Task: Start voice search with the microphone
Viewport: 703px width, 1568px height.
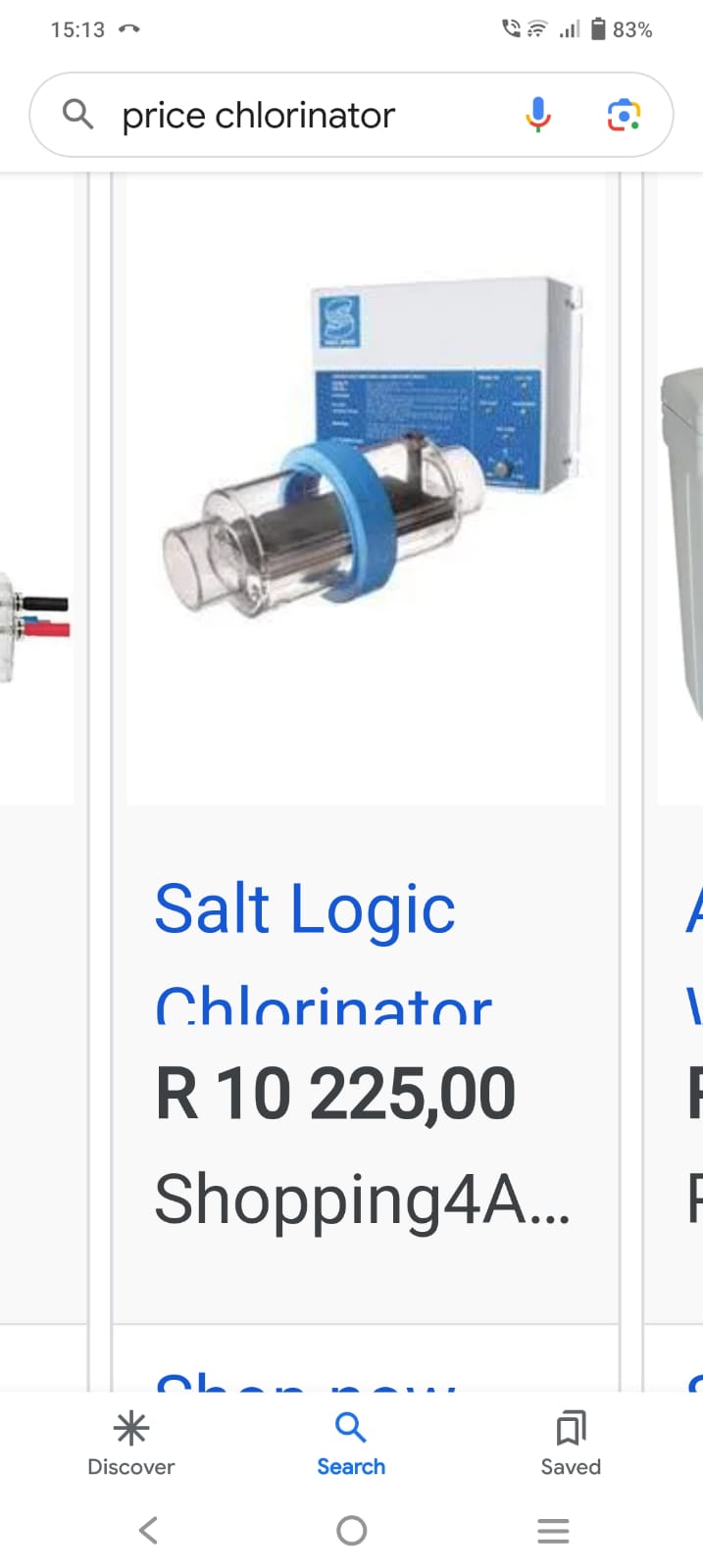Action: 537,116
